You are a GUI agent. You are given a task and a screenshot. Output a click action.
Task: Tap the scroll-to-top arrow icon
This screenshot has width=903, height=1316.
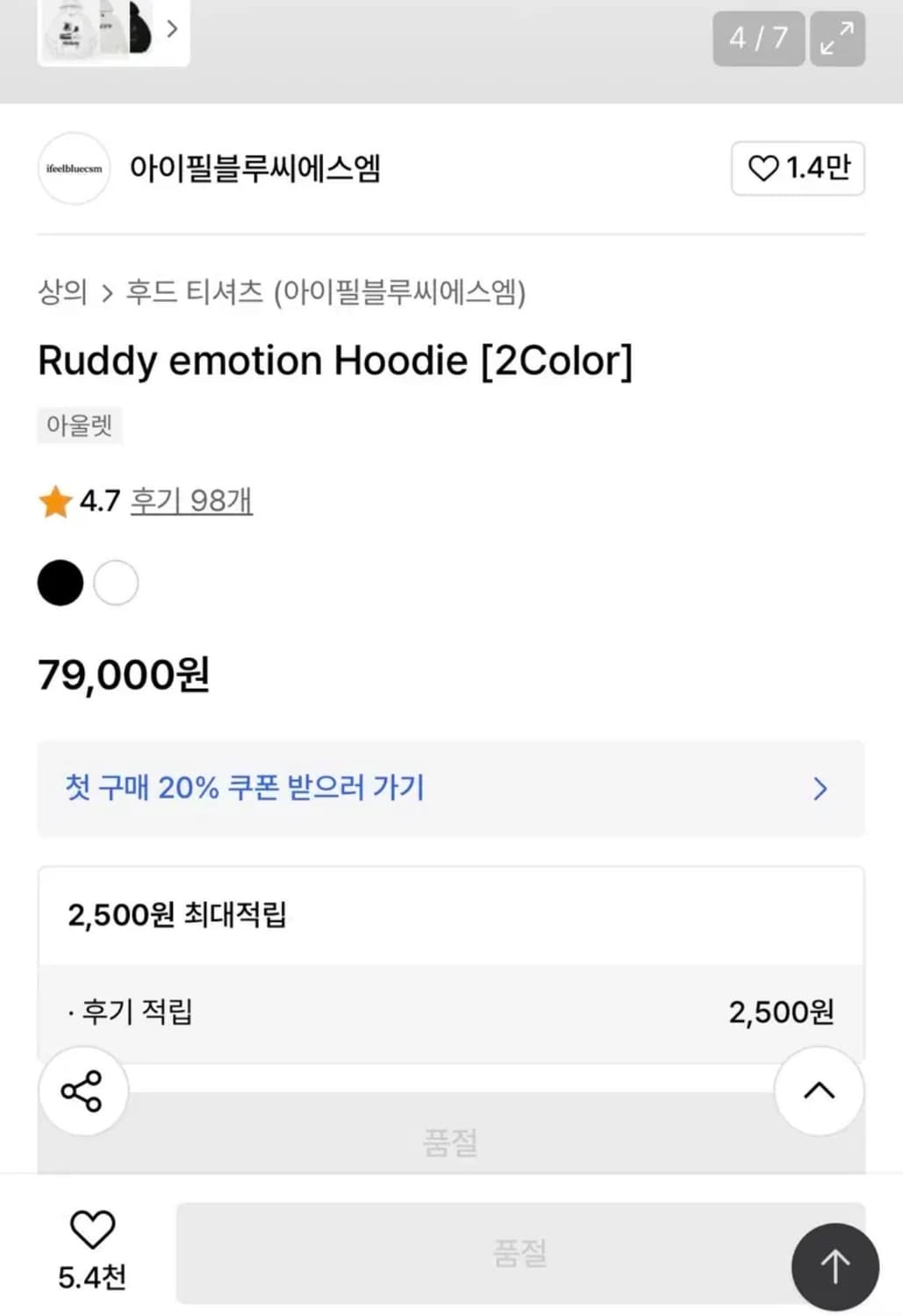click(x=834, y=1266)
